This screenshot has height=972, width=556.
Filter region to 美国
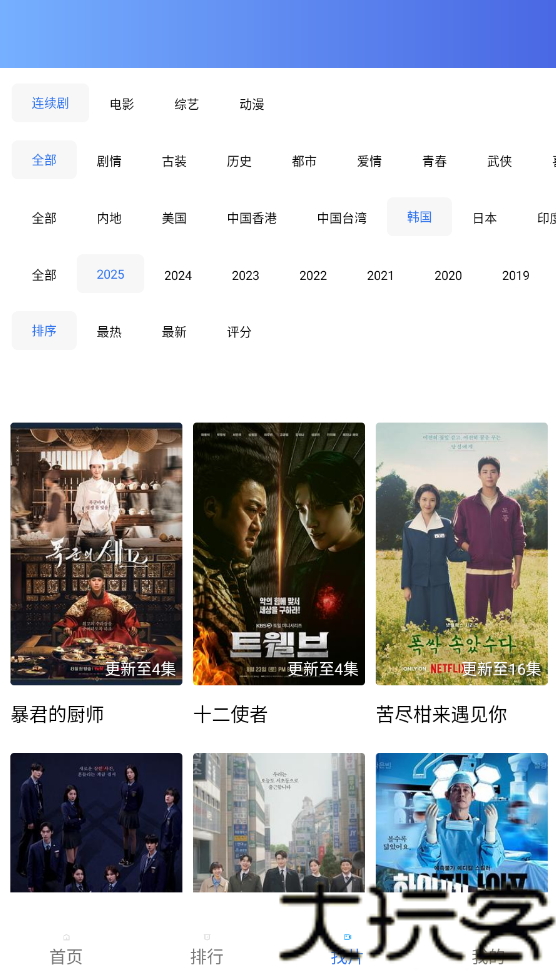174,218
